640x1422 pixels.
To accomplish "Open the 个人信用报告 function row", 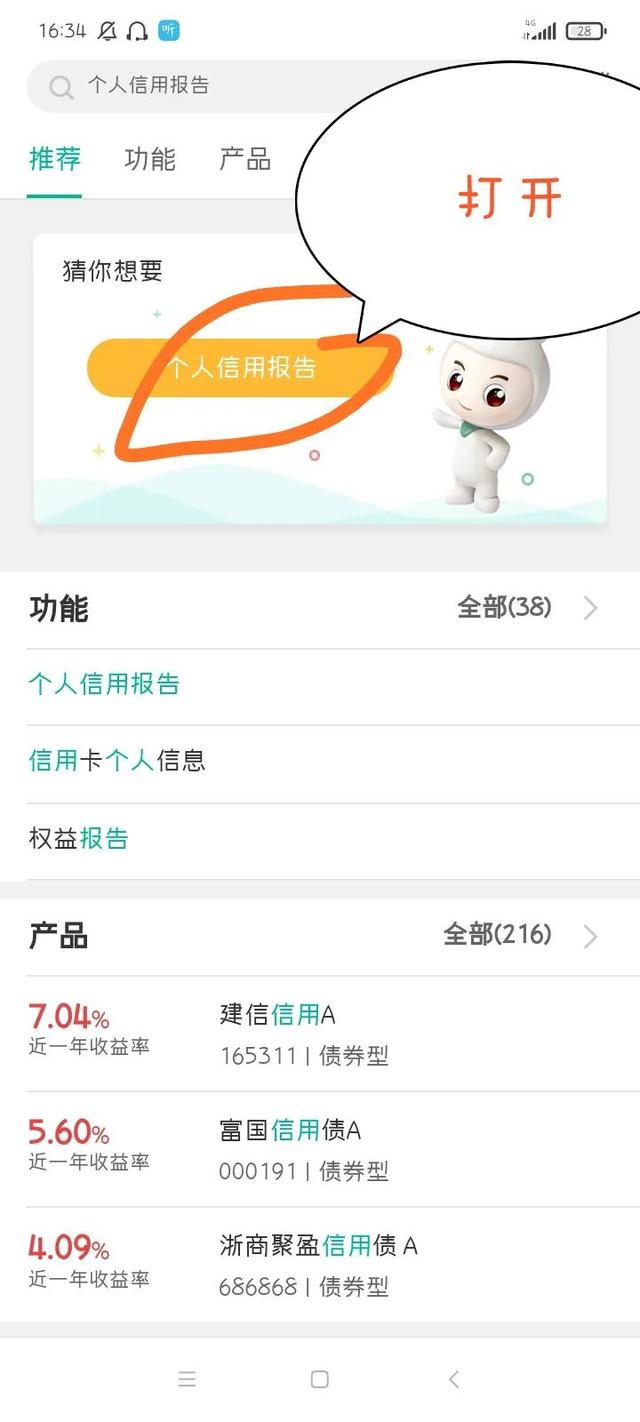I will tap(320, 686).
